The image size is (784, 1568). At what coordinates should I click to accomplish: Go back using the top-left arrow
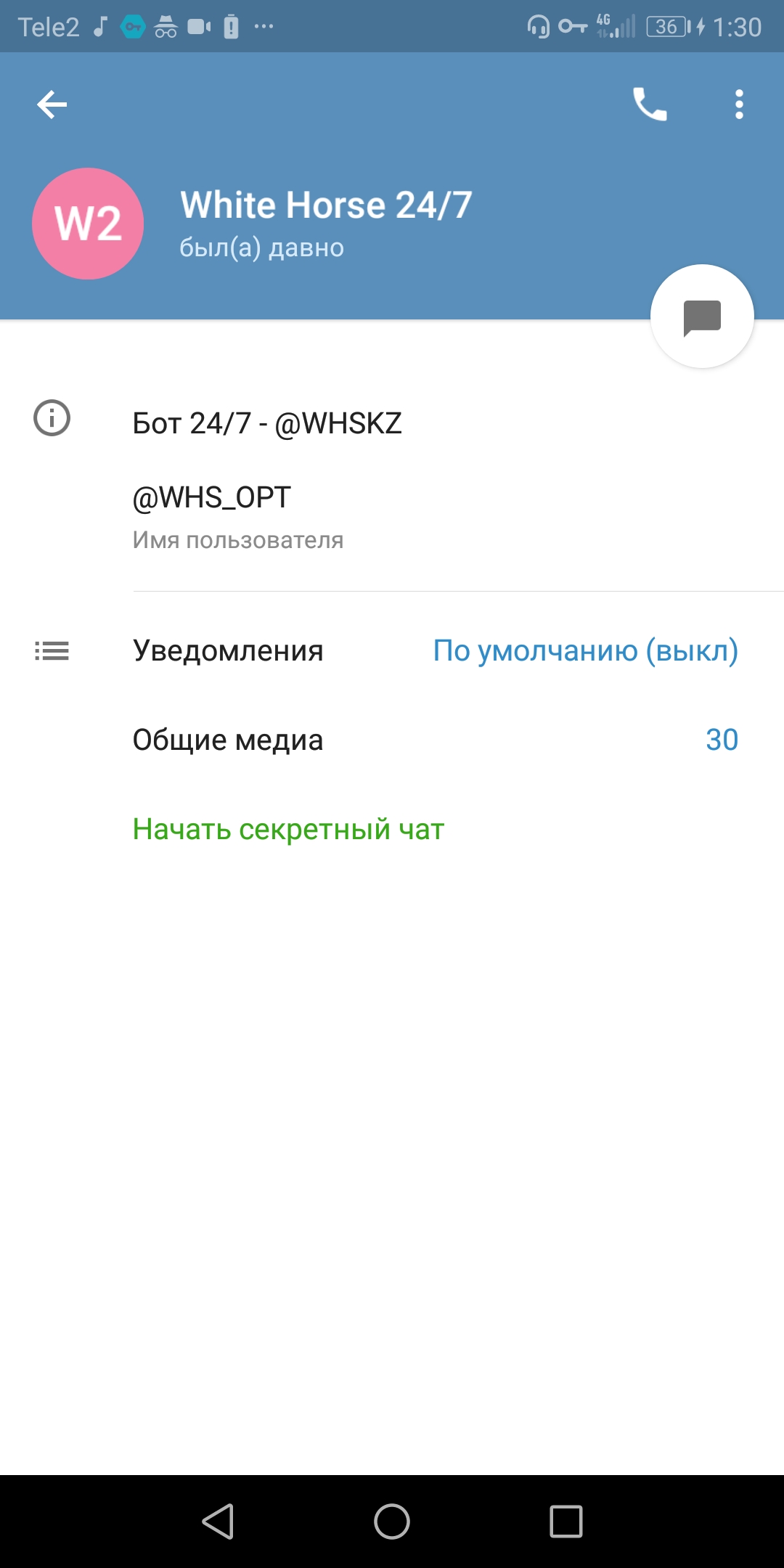[52, 105]
